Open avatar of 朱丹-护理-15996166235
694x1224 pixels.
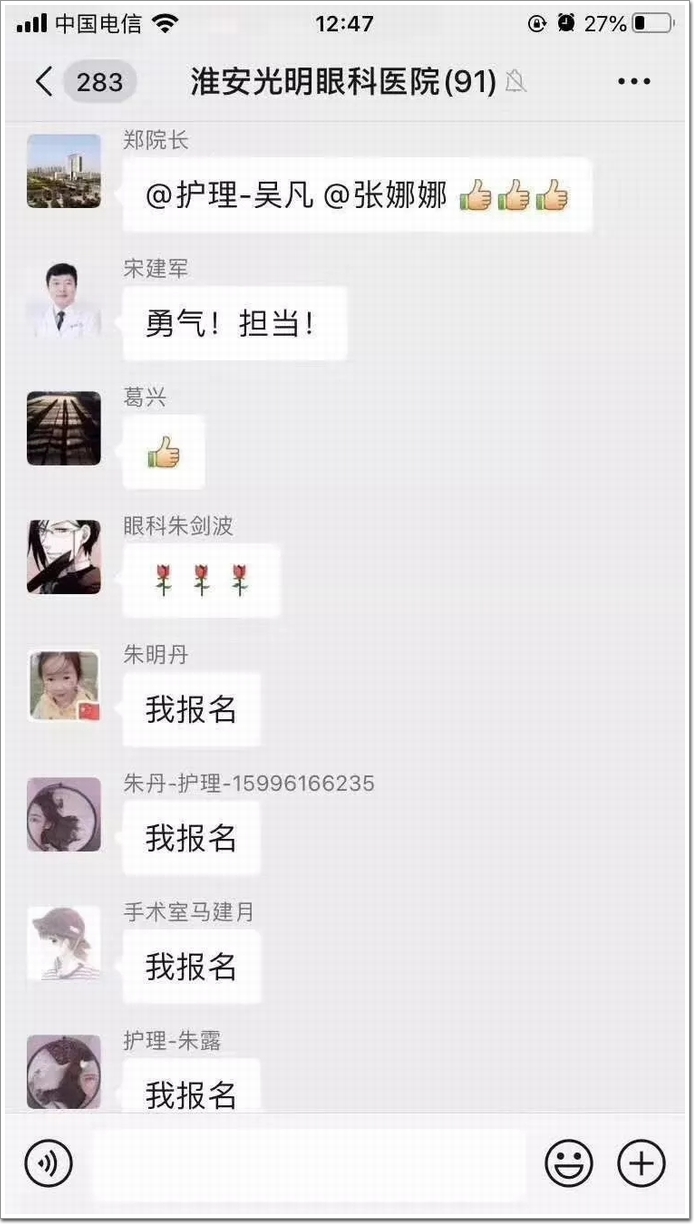[64, 814]
